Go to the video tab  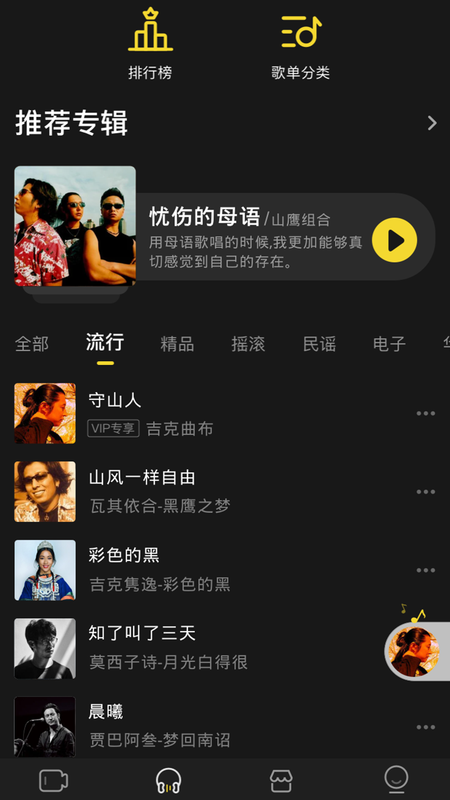click(54, 781)
